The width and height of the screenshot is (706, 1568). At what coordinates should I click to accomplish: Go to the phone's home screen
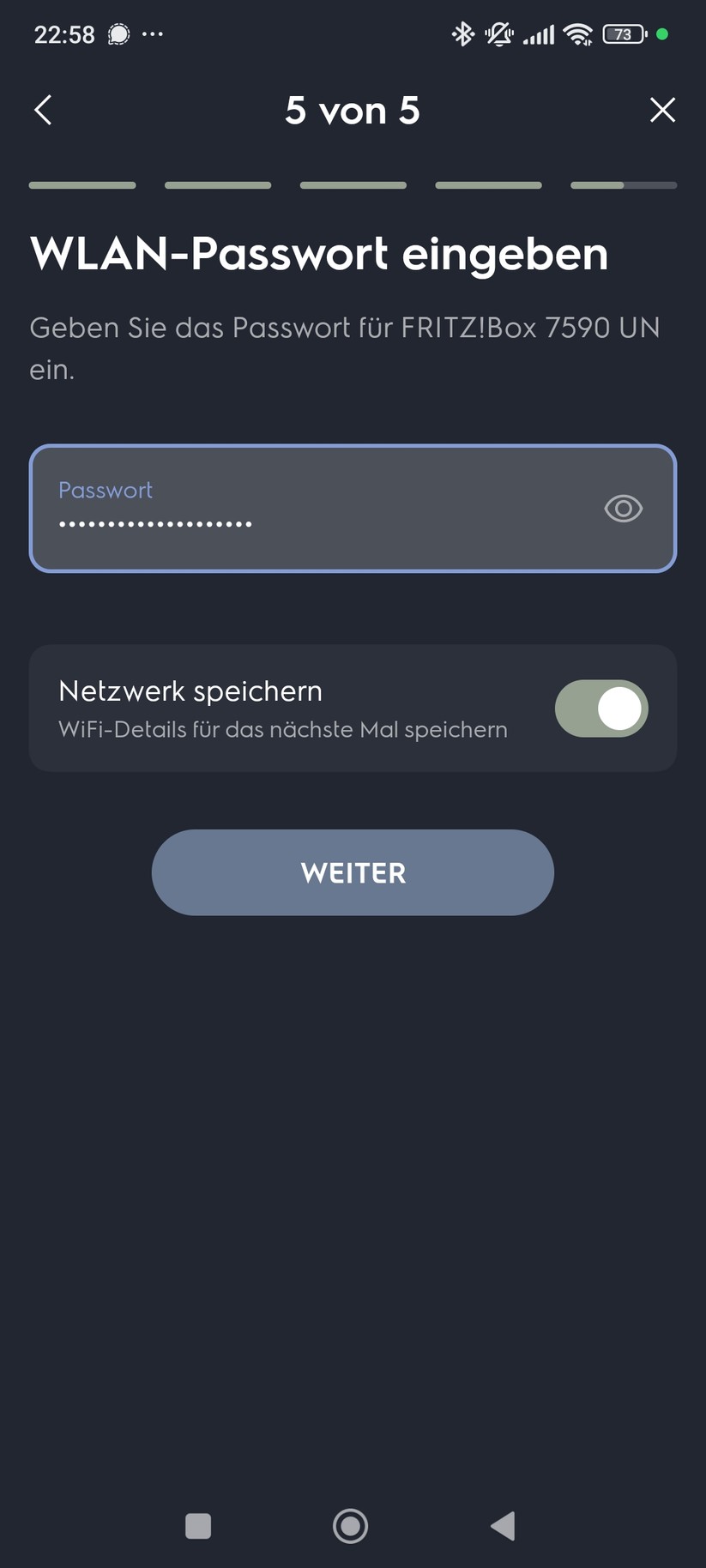tap(350, 1526)
